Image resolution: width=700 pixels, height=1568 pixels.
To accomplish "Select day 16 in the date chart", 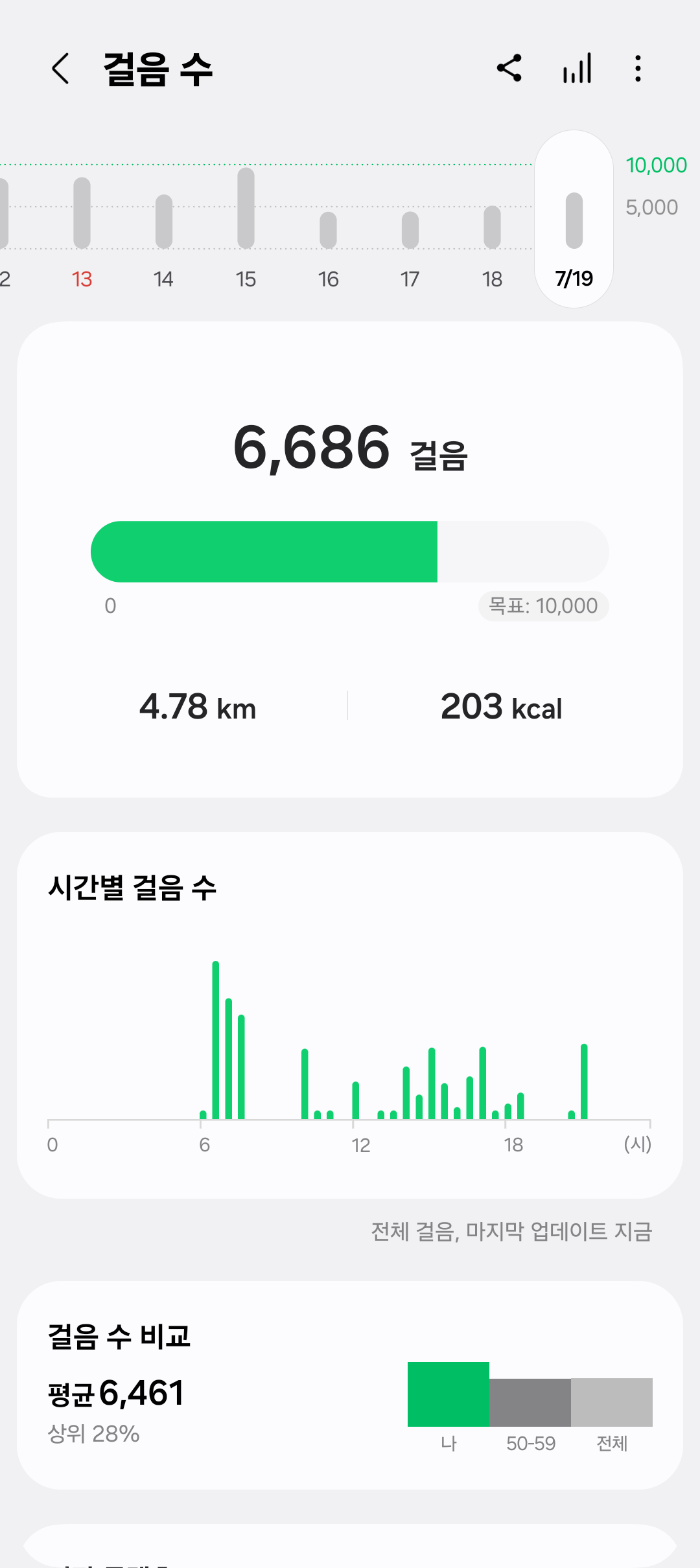I will (x=328, y=233).
